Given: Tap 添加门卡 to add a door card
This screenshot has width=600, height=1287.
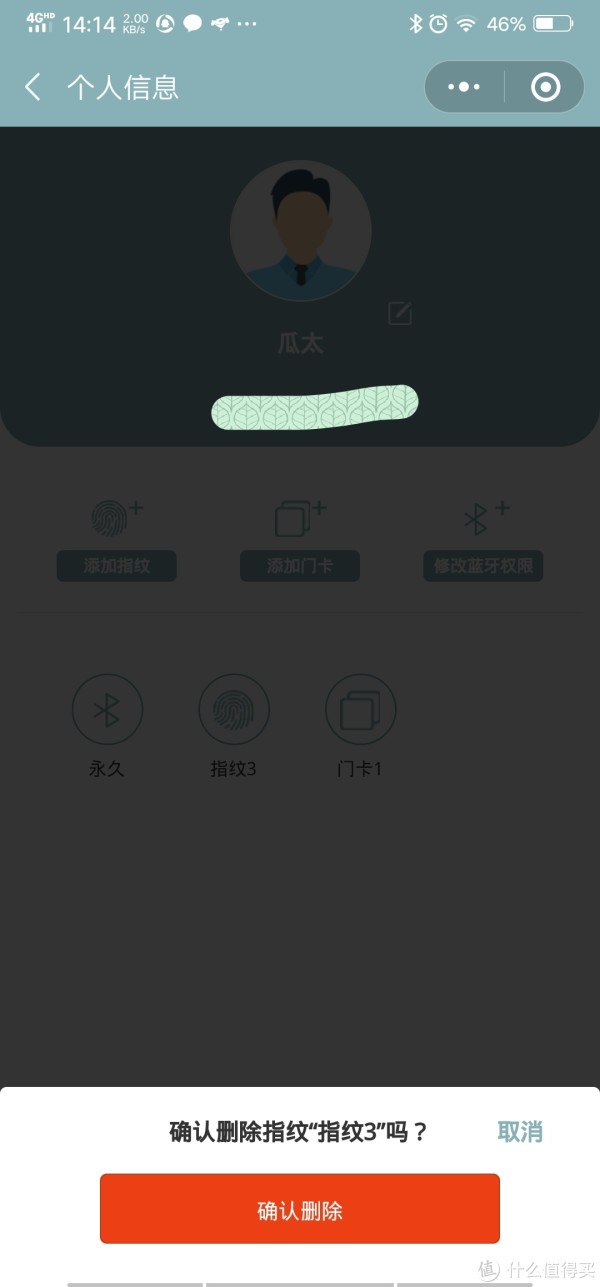Looking at the screenshot, I should click(299, 565).
